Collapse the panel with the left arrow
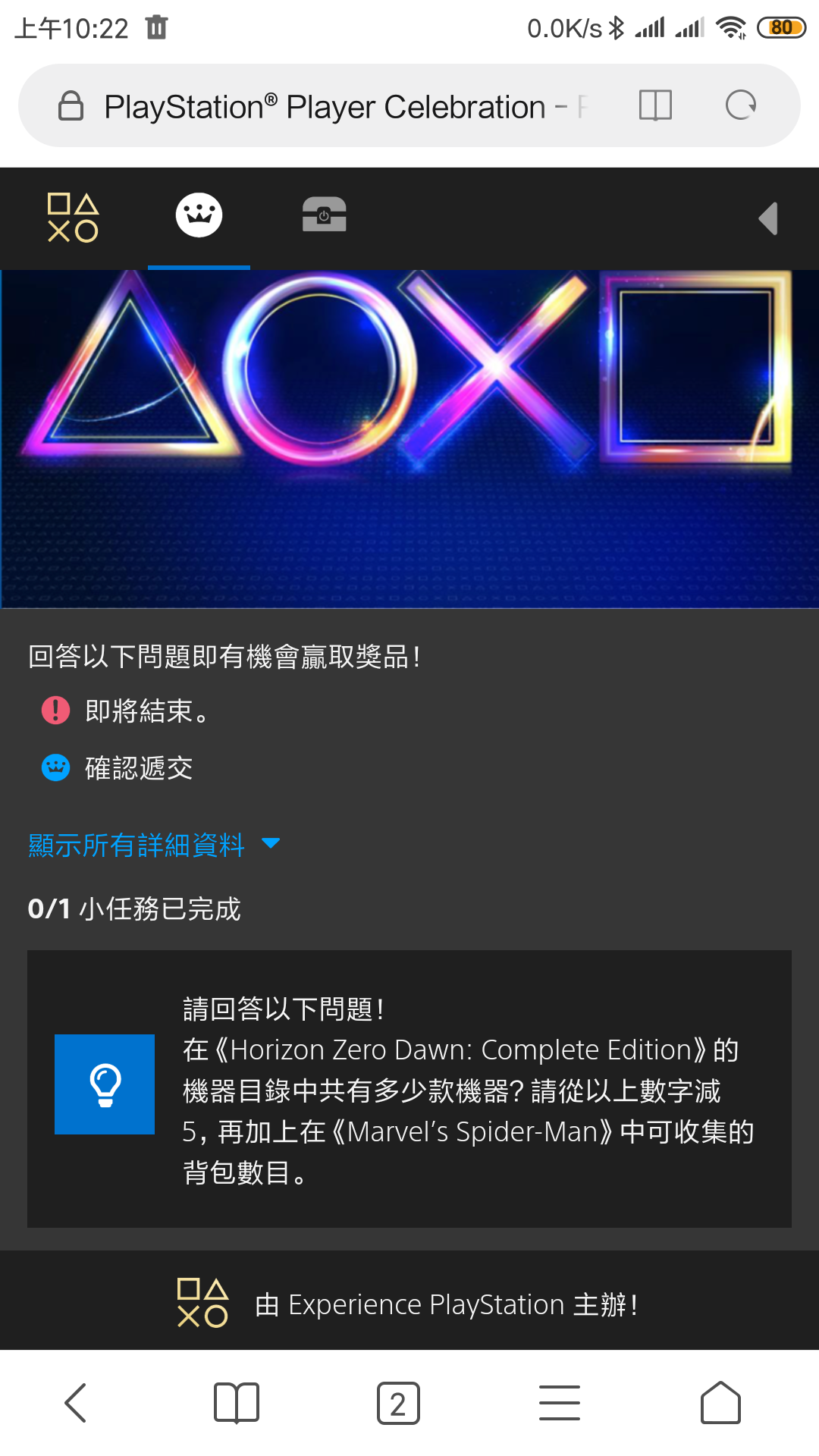 (x=768, y=219)
